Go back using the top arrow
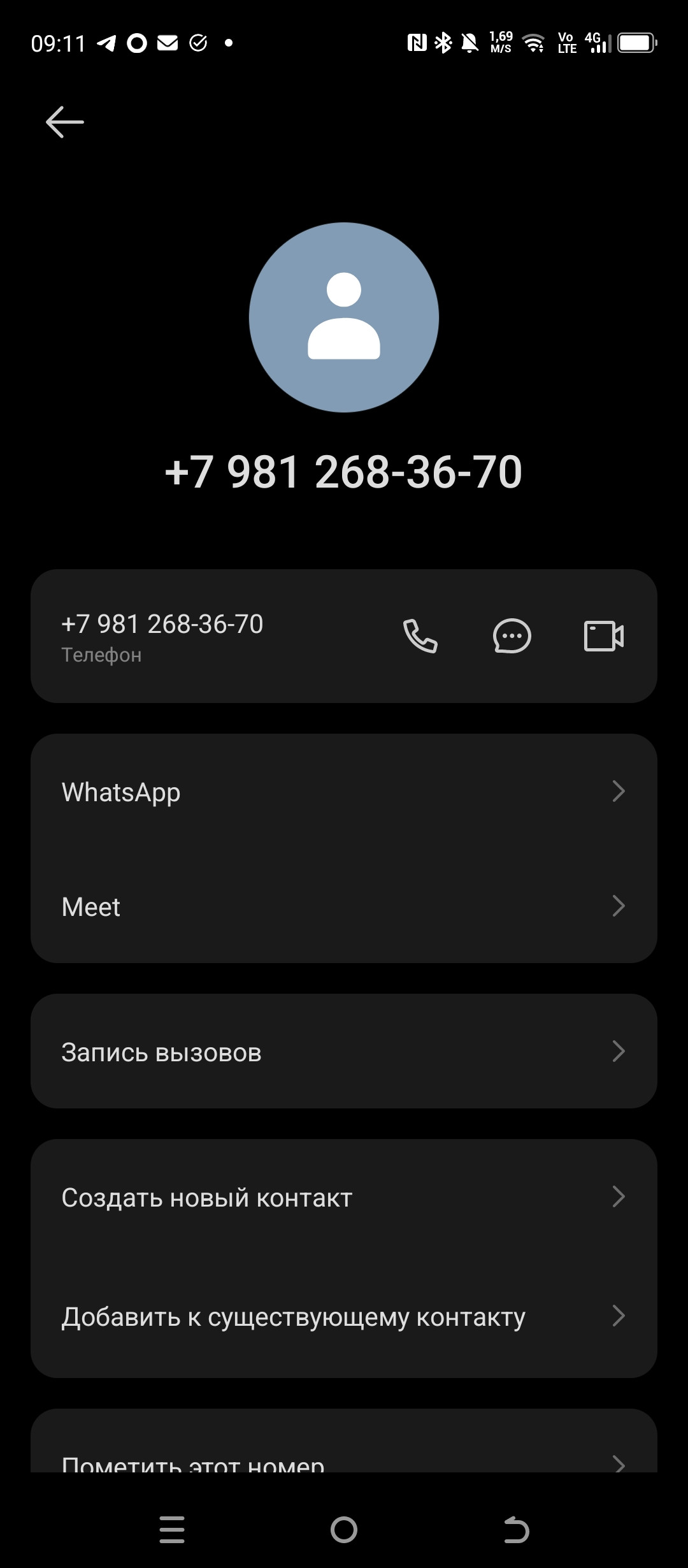 (65, 122)
